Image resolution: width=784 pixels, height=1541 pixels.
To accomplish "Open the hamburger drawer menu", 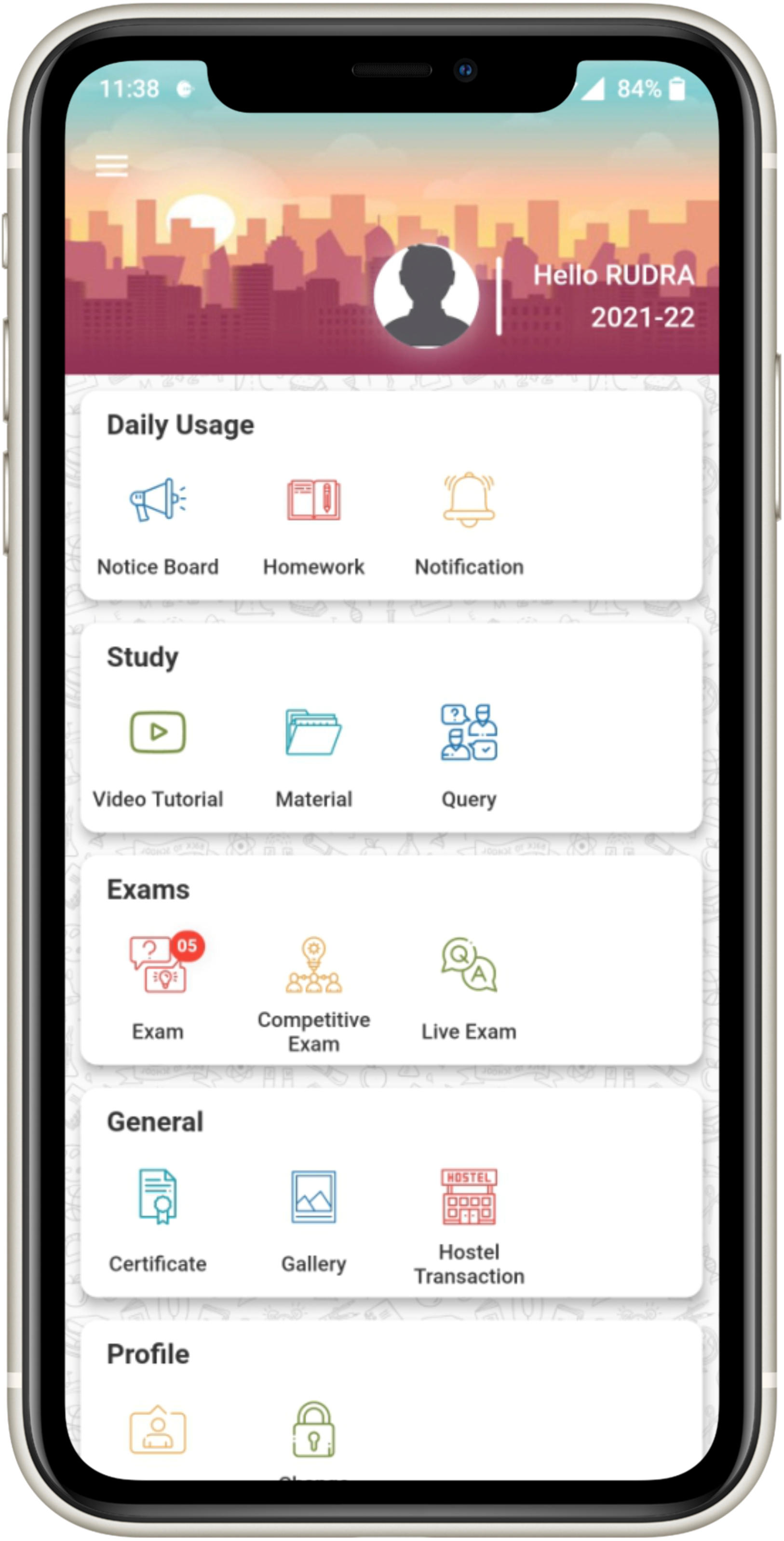I will pyautogui.click(x=112, y=165).
